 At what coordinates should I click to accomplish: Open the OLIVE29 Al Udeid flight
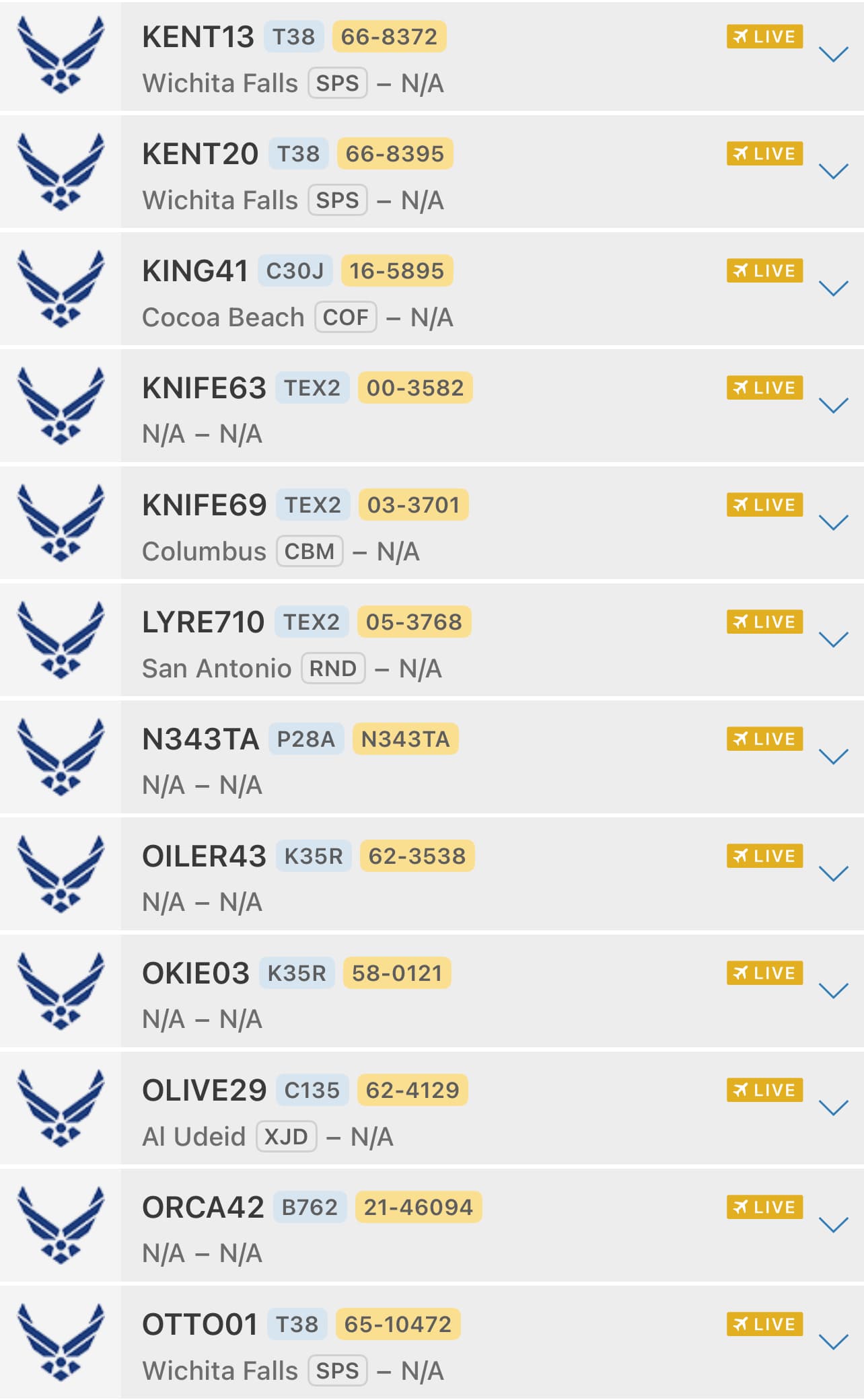point(431,1109)
